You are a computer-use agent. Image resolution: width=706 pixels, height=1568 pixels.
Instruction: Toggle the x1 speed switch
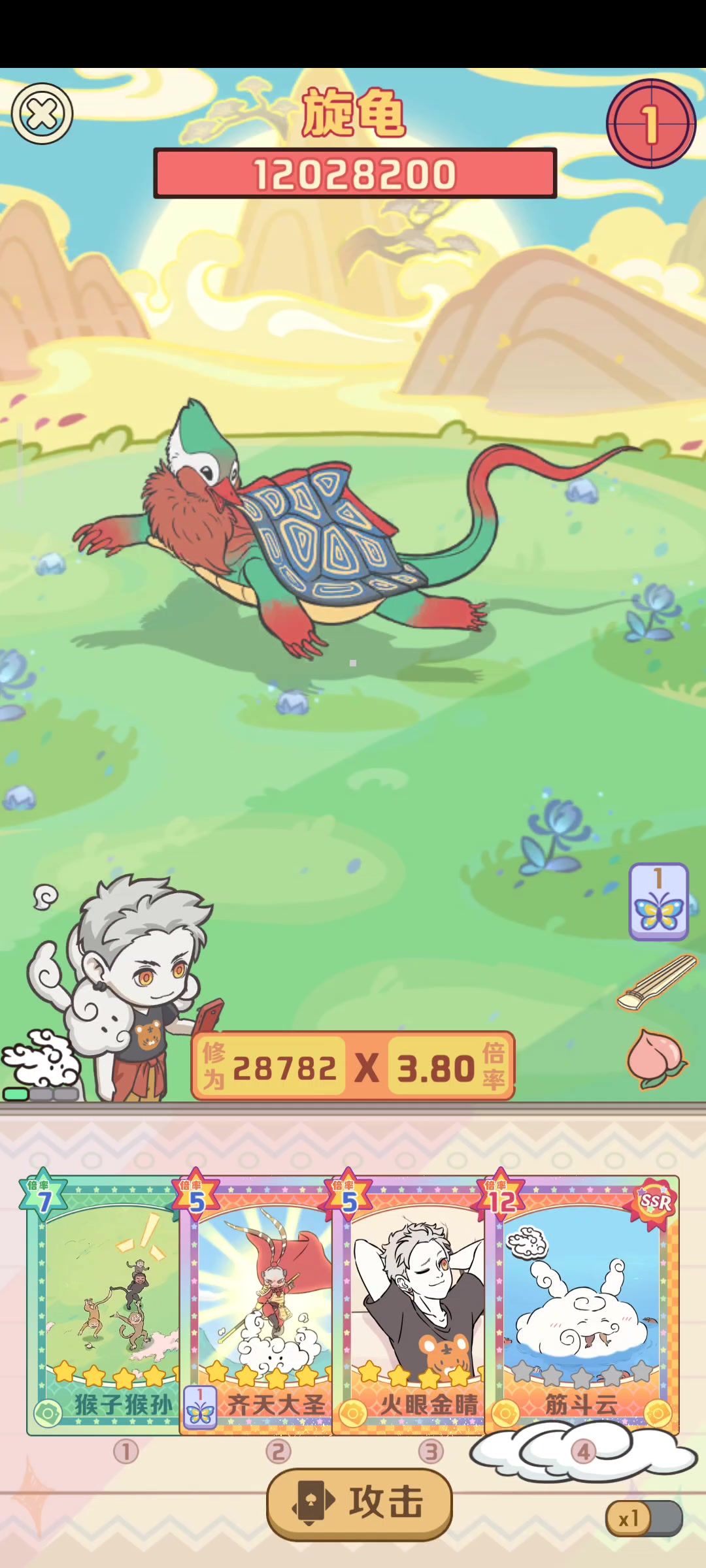[x=643, y=1518]
